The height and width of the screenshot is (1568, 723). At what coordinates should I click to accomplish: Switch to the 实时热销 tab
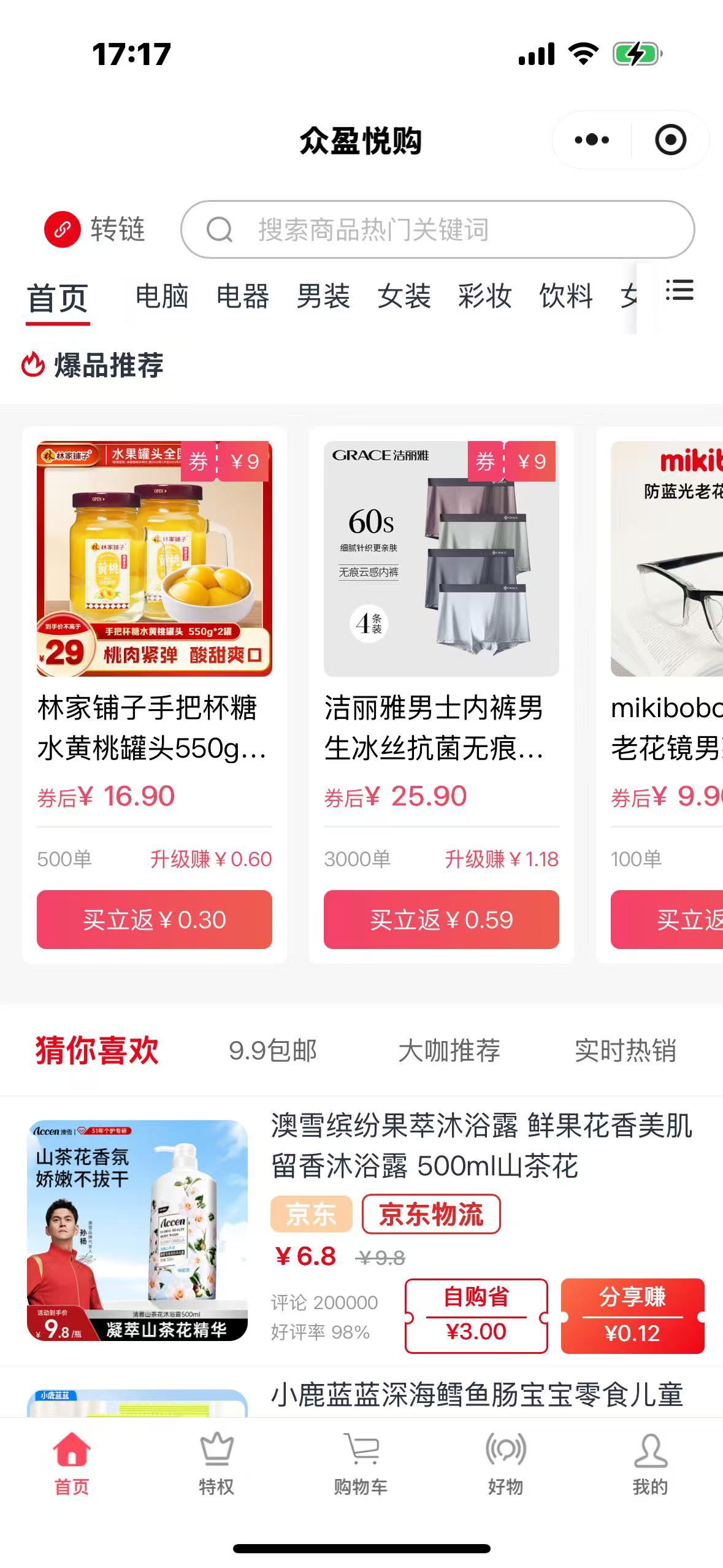625,1050
